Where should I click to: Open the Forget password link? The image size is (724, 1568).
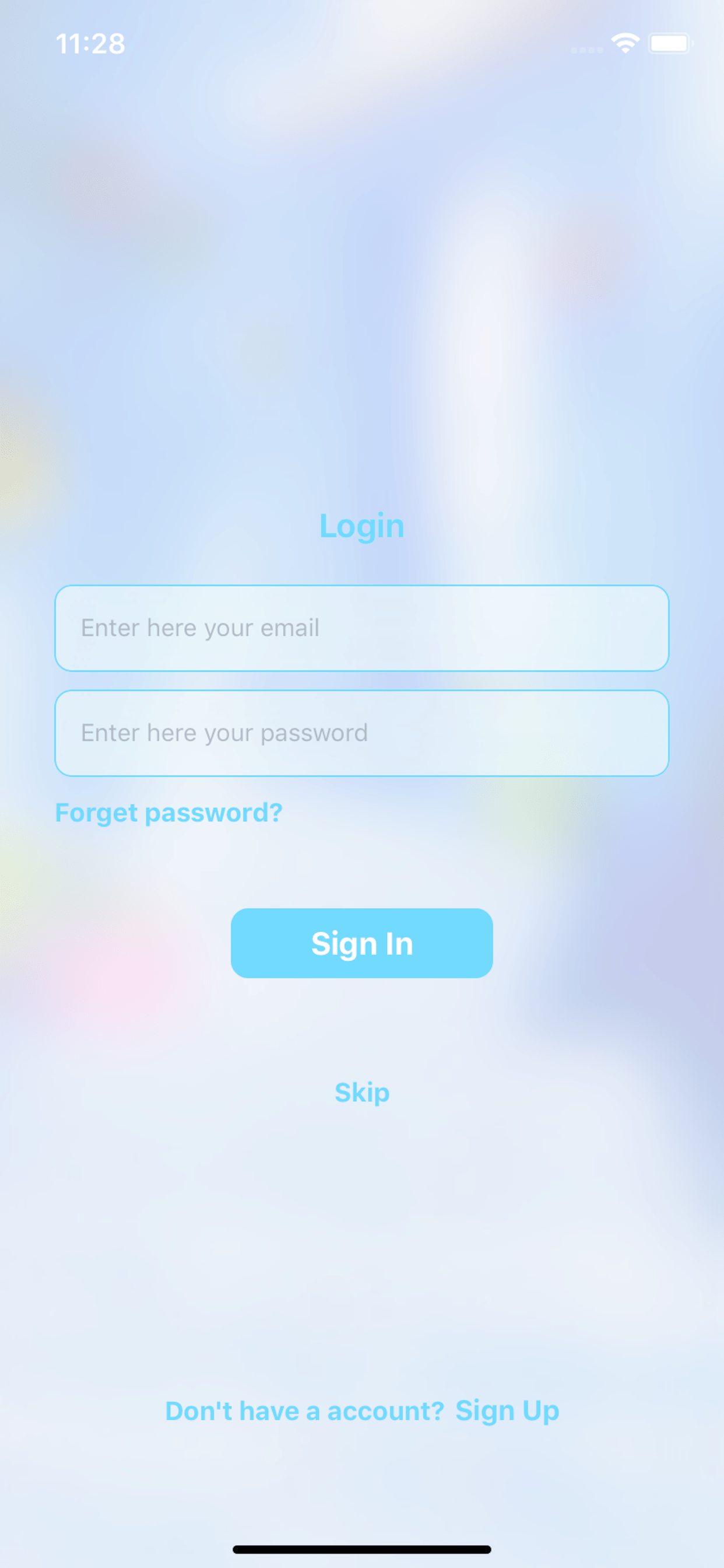click(x=168, y=813)
